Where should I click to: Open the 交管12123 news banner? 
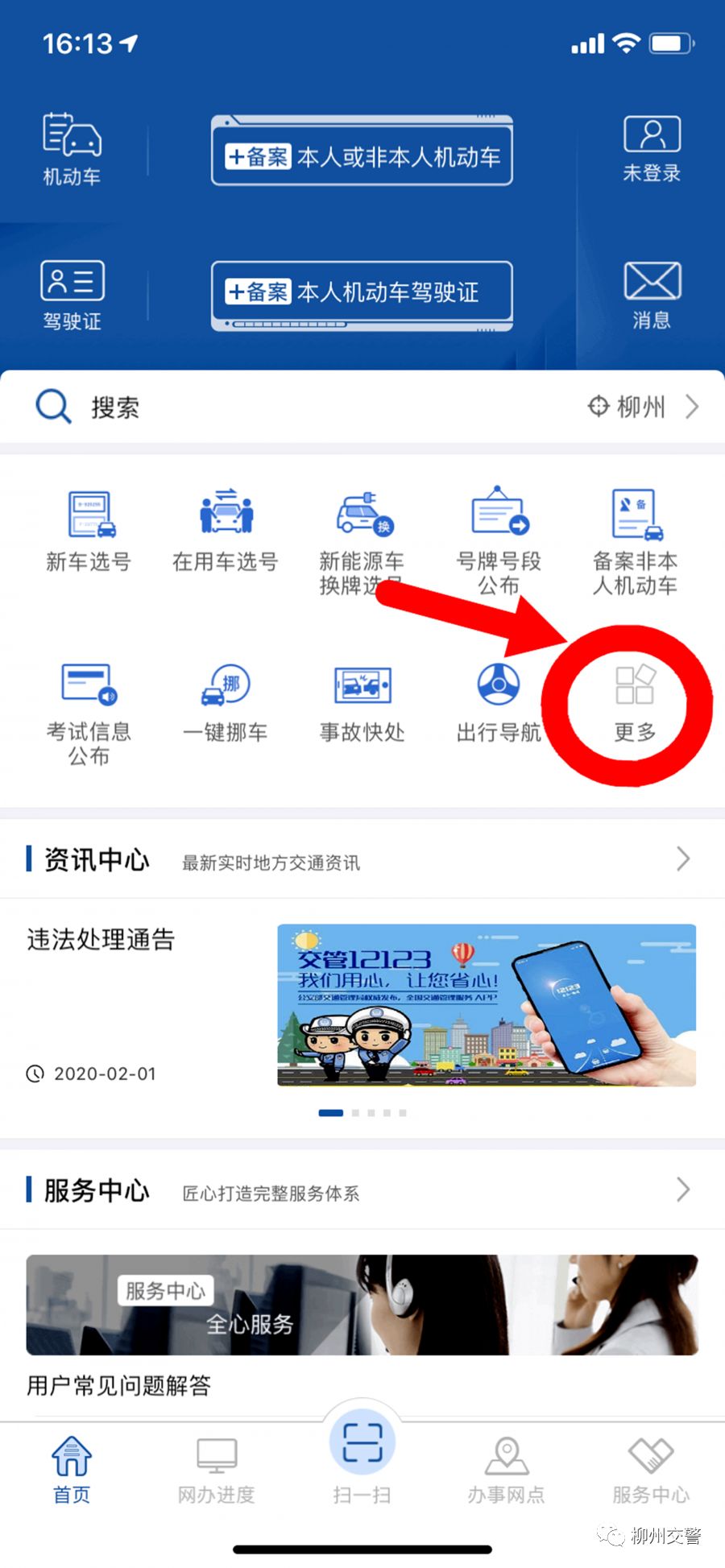[x=487, y=1005]
